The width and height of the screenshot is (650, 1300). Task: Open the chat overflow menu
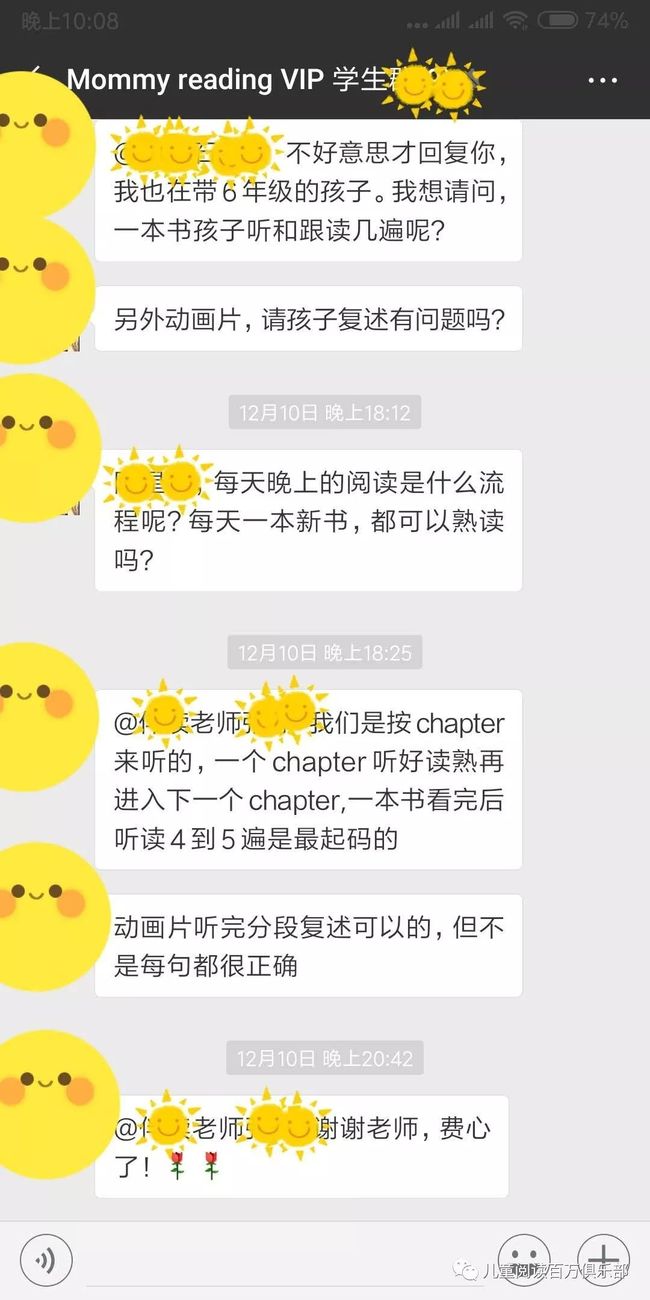(603, 80)
